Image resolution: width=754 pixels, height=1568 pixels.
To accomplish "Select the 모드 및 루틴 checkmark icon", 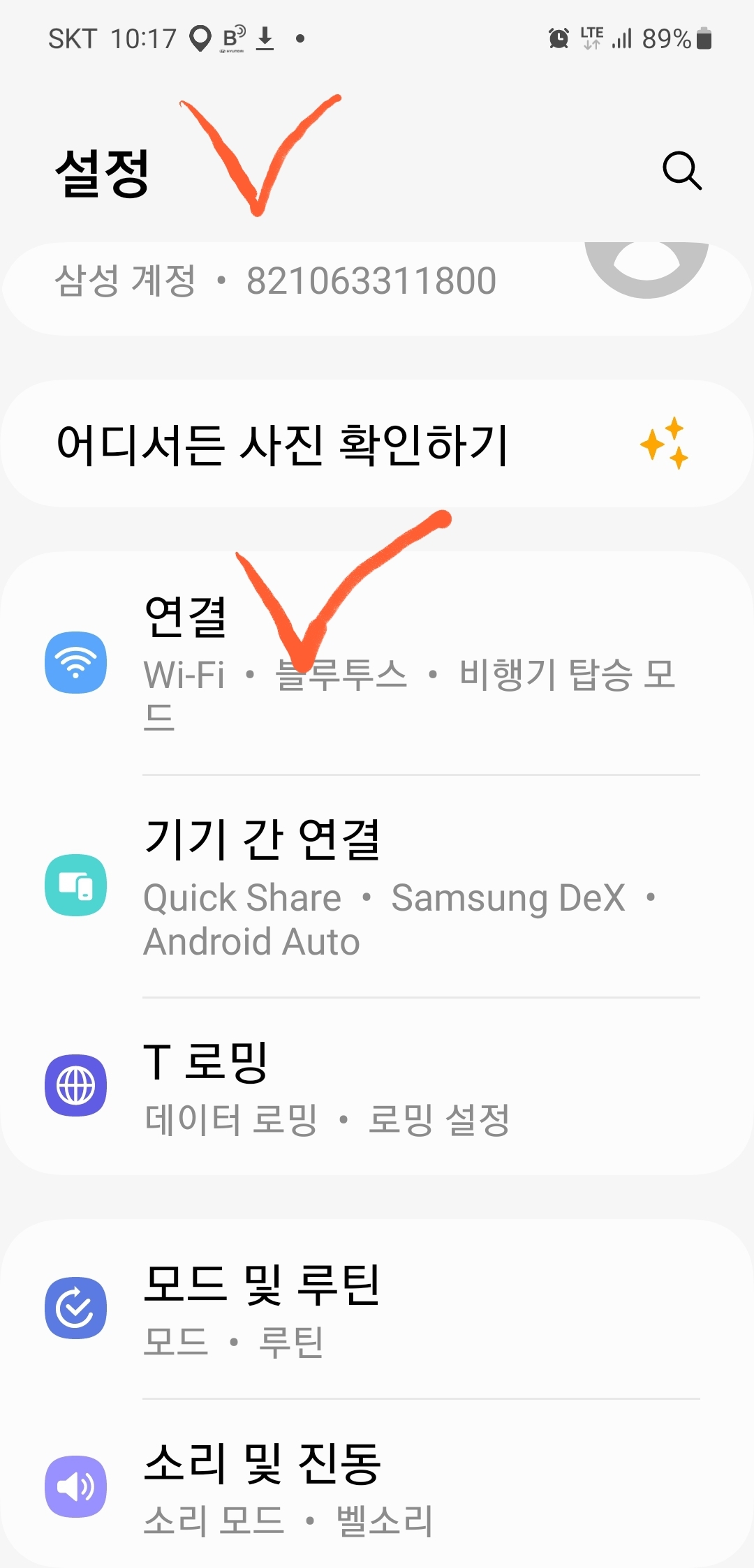I will pyautogui.click(x=76, y=1306).
